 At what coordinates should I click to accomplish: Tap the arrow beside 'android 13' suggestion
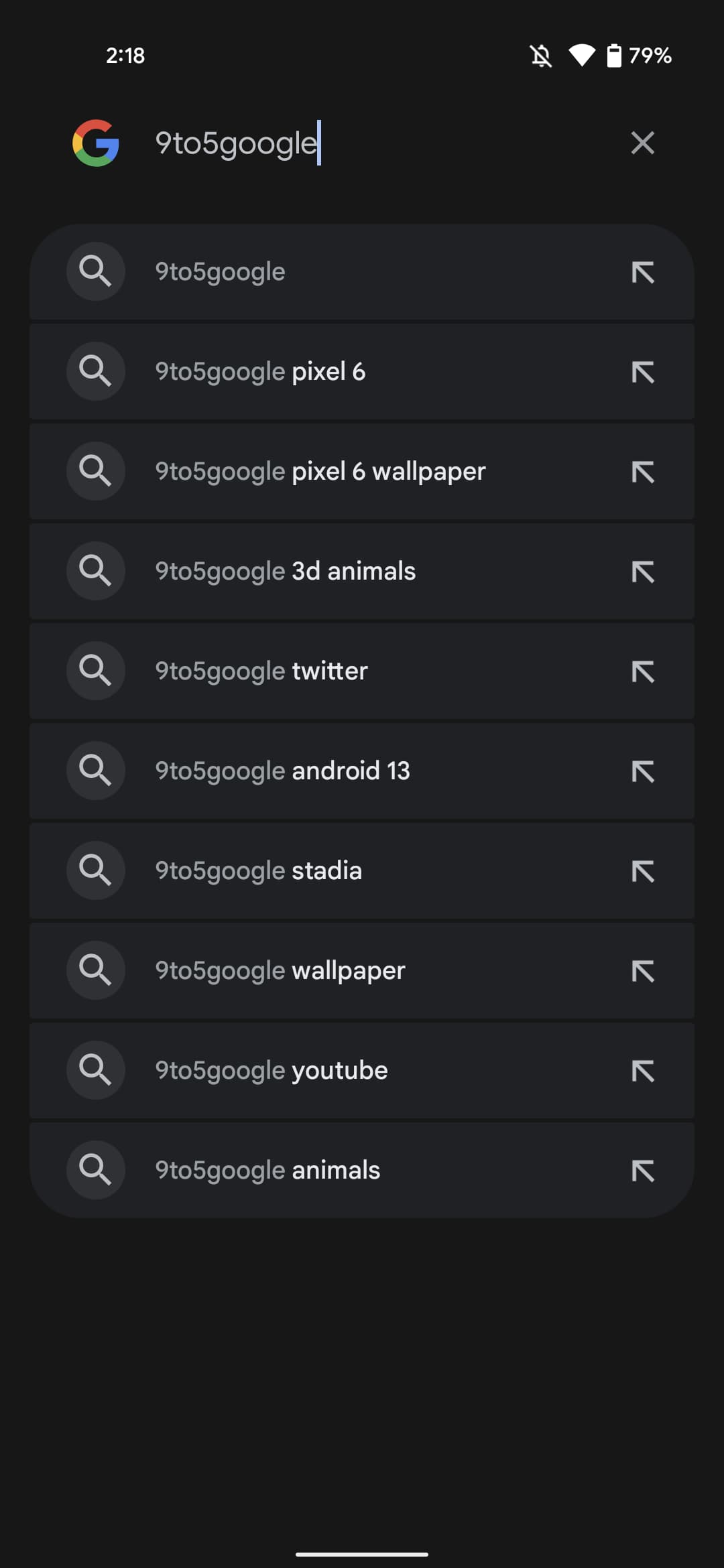pos(642,772)
